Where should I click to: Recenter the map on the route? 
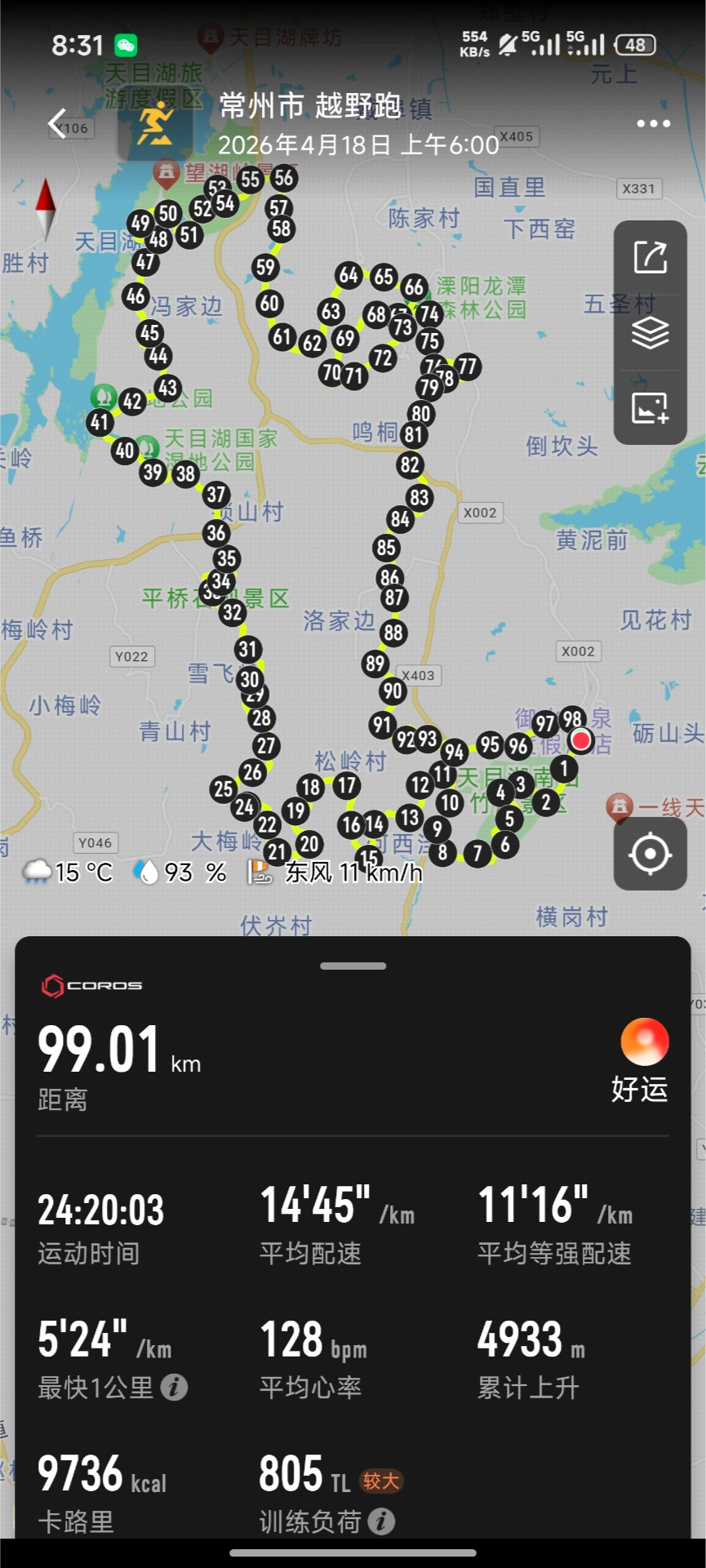(650, 854)
